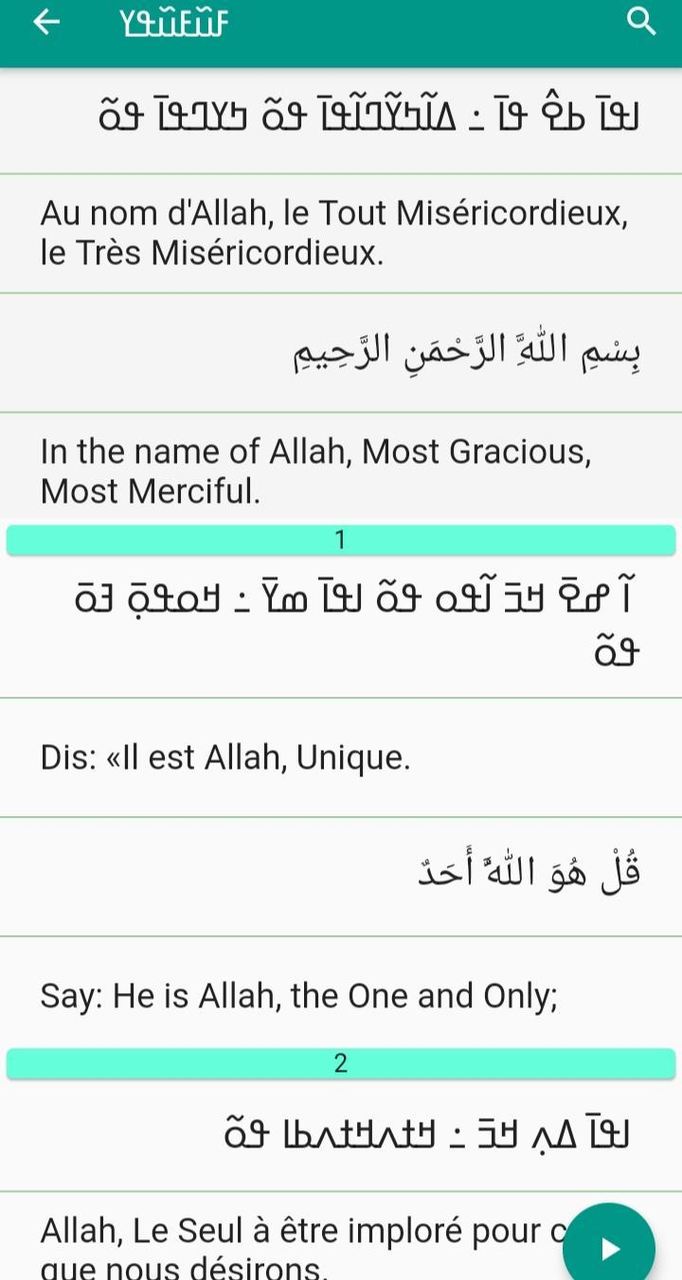Image resolution: width=682 pixels, height=1280 pixels.
Task: Start audio with the round play button
Action: [609, 1247]
